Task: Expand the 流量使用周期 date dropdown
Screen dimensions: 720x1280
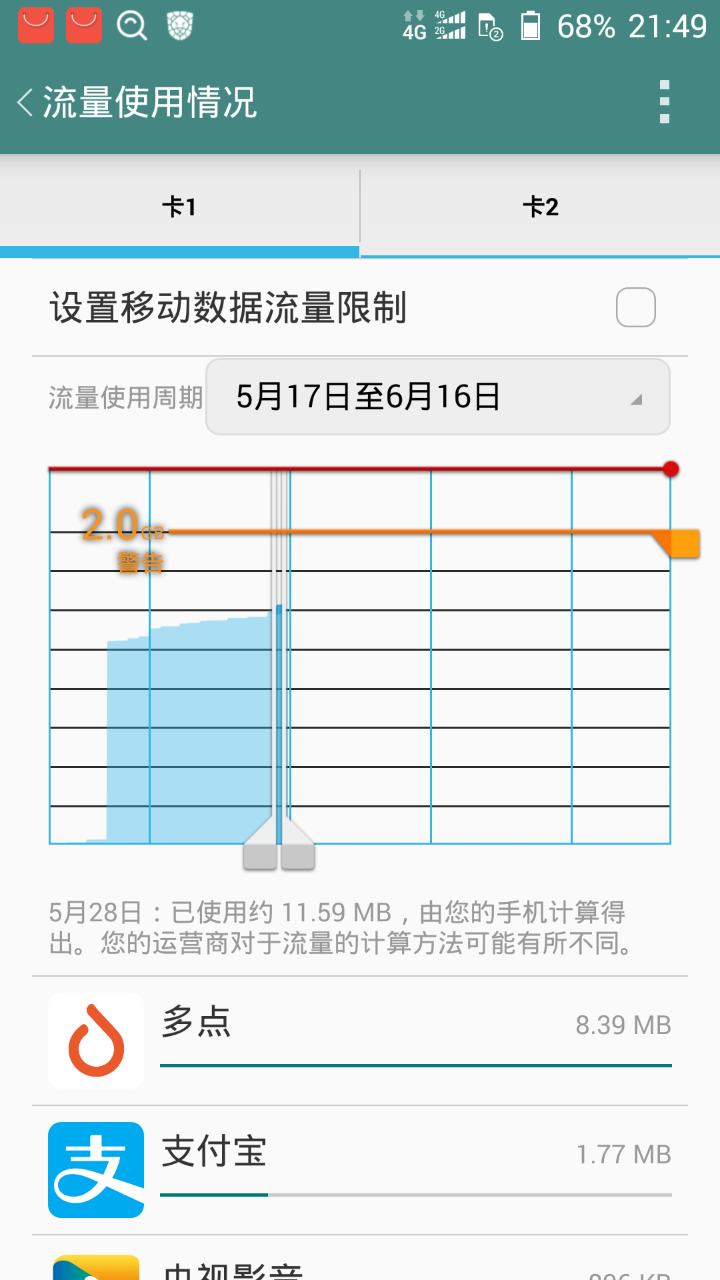Action: tap(437, 398)
